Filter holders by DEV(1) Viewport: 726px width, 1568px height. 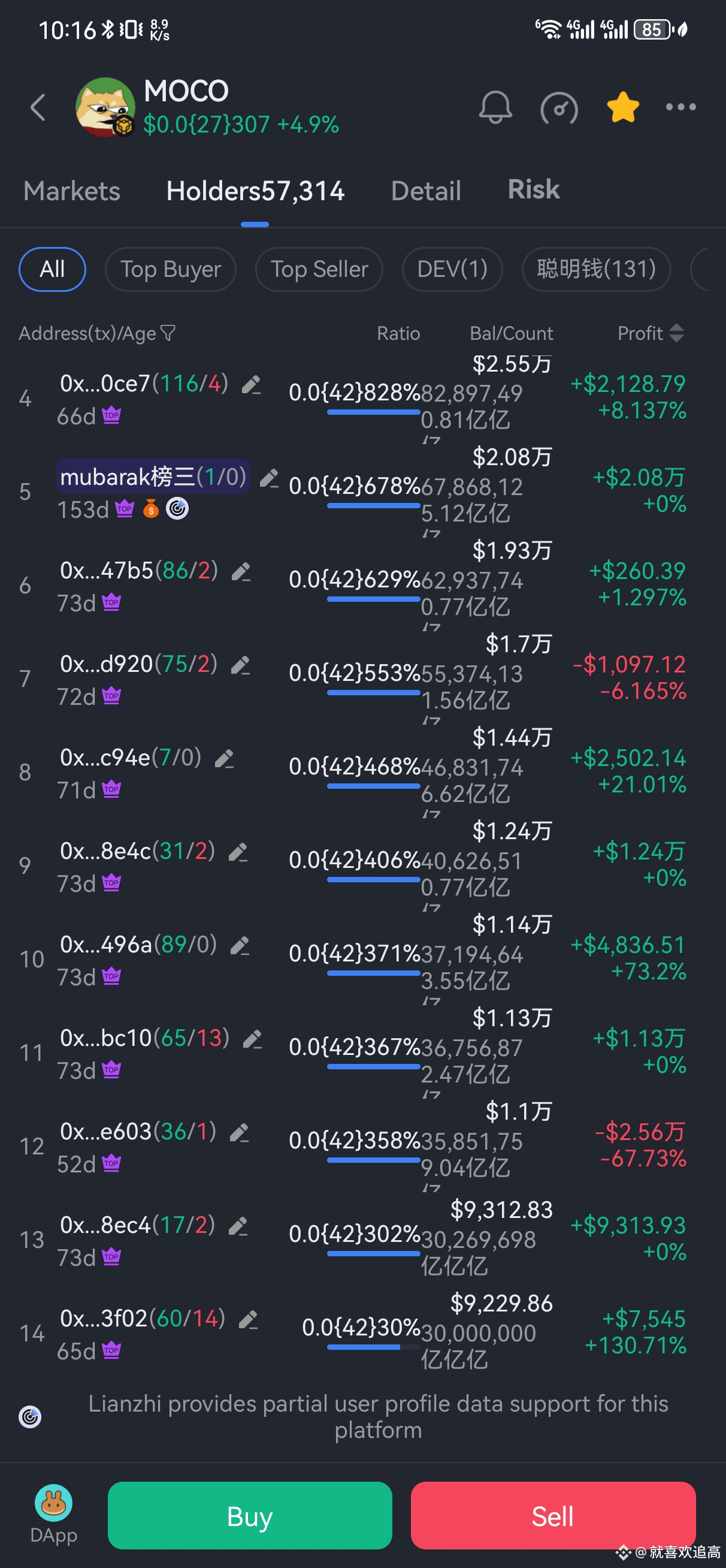(452, 269)
